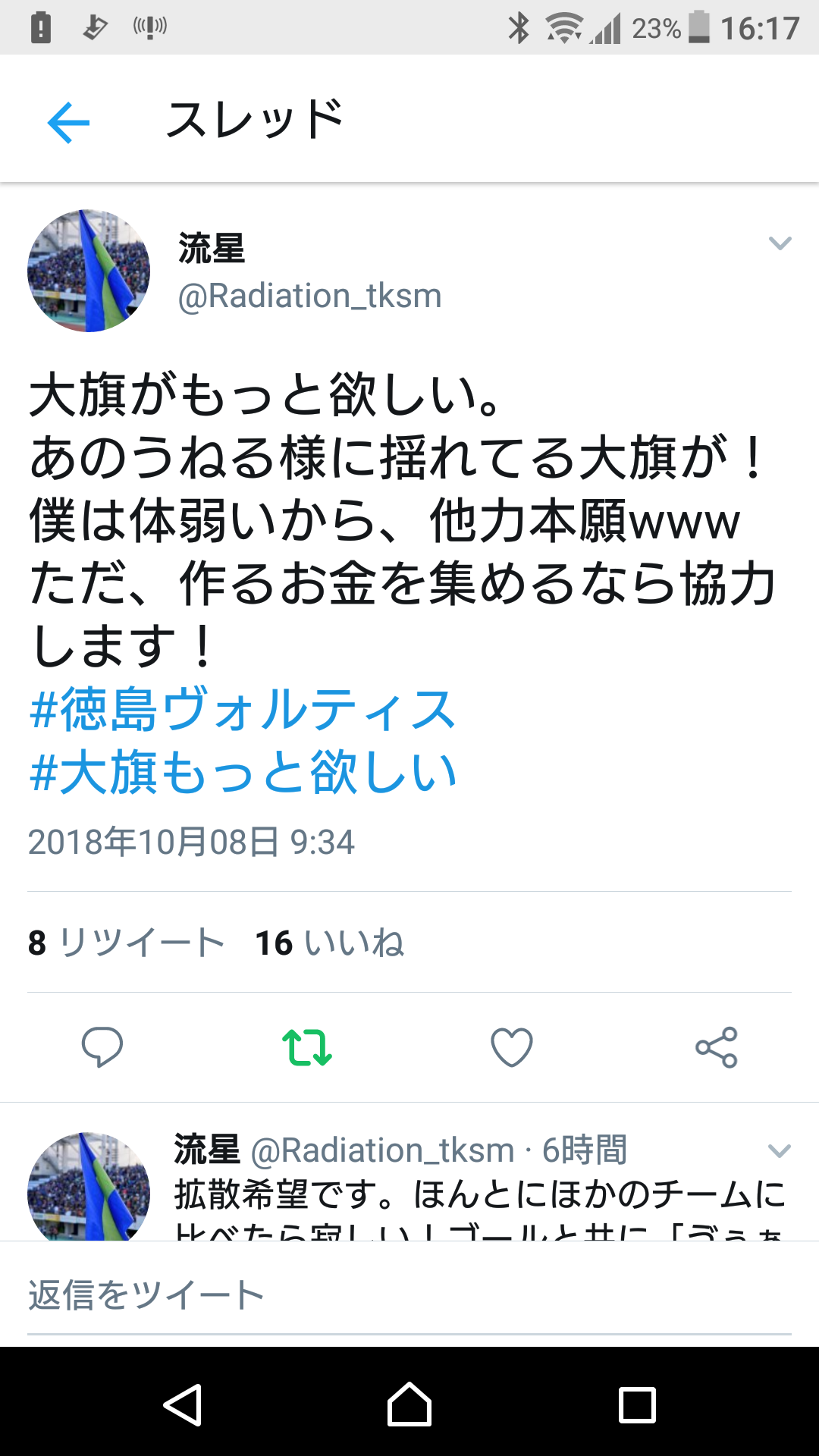The image size is (819, 1456).
Task: Go to the Android home screen
Action: tap(409, 1404)
